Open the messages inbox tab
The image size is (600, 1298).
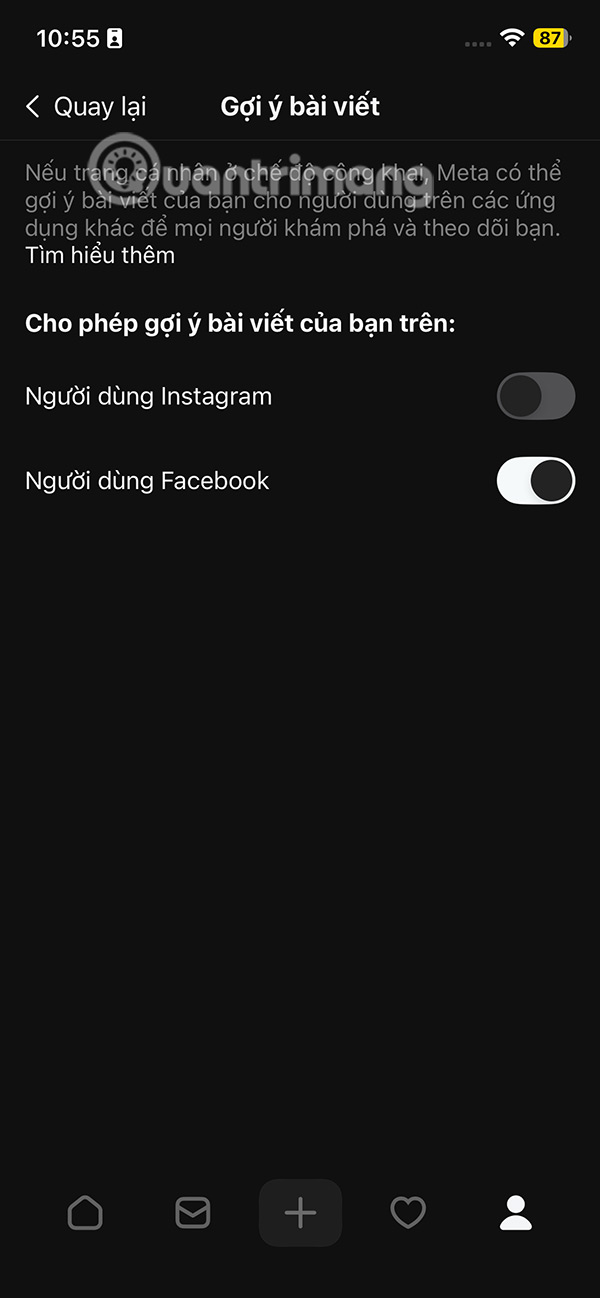pyautogui.click(x=192, y=1213)
